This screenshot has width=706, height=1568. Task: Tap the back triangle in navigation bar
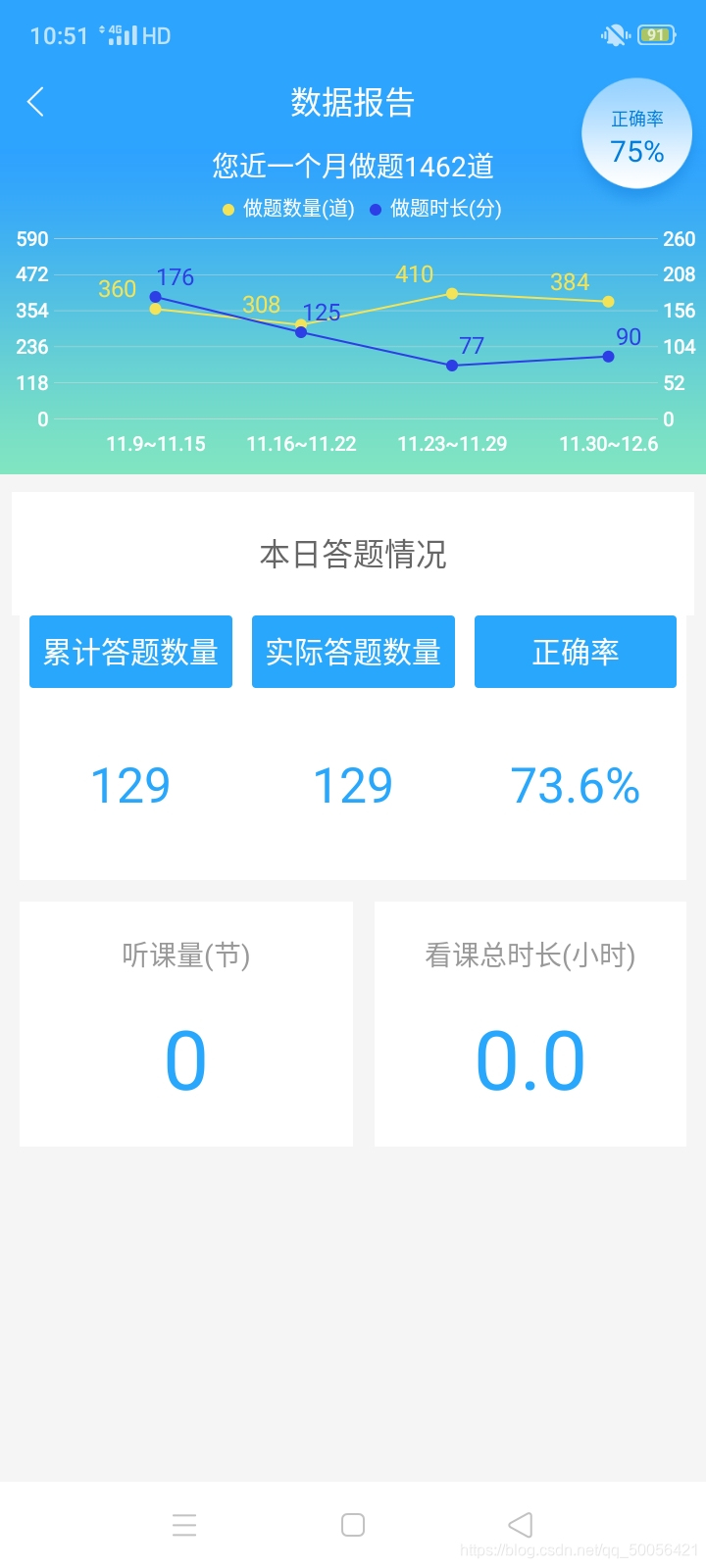click(520, 1524)
